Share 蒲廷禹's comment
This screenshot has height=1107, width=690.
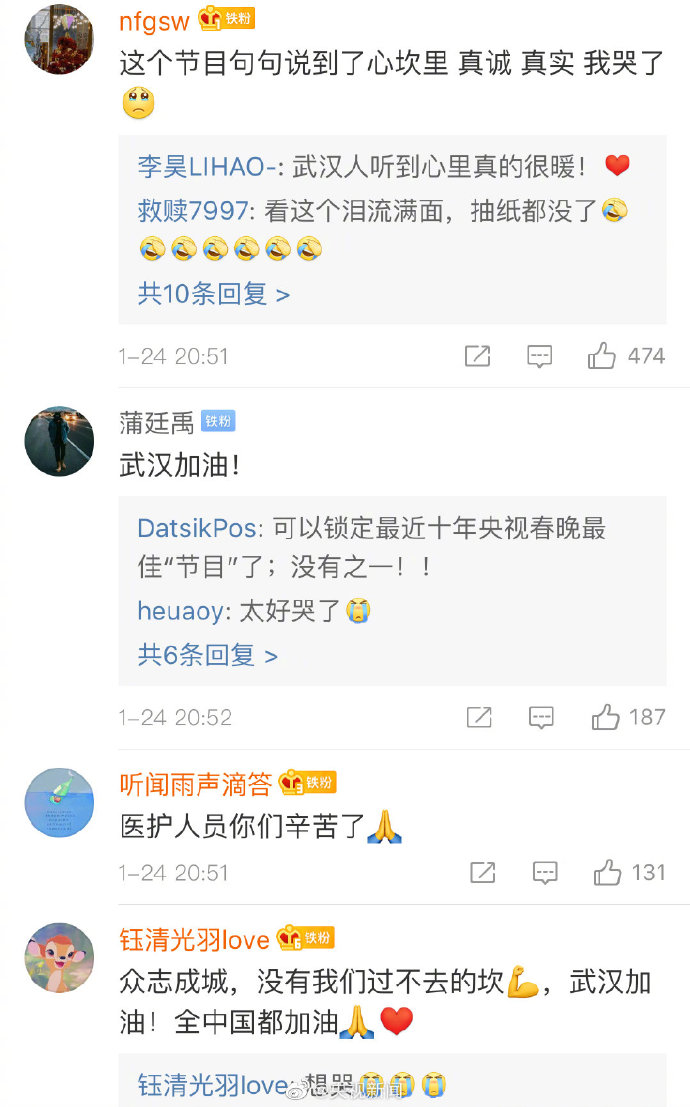point(479,716)
